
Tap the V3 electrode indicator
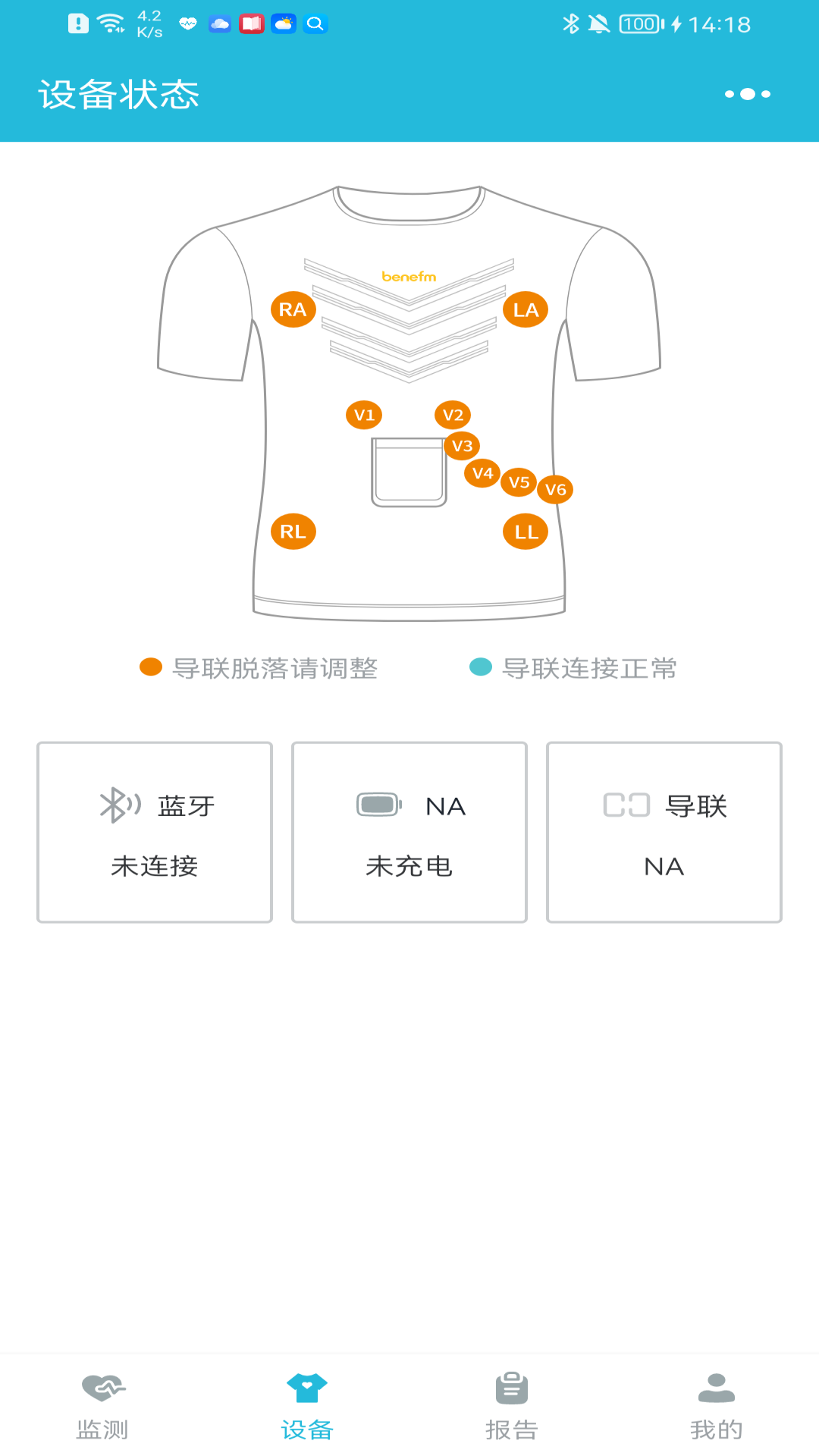[463, 446]
